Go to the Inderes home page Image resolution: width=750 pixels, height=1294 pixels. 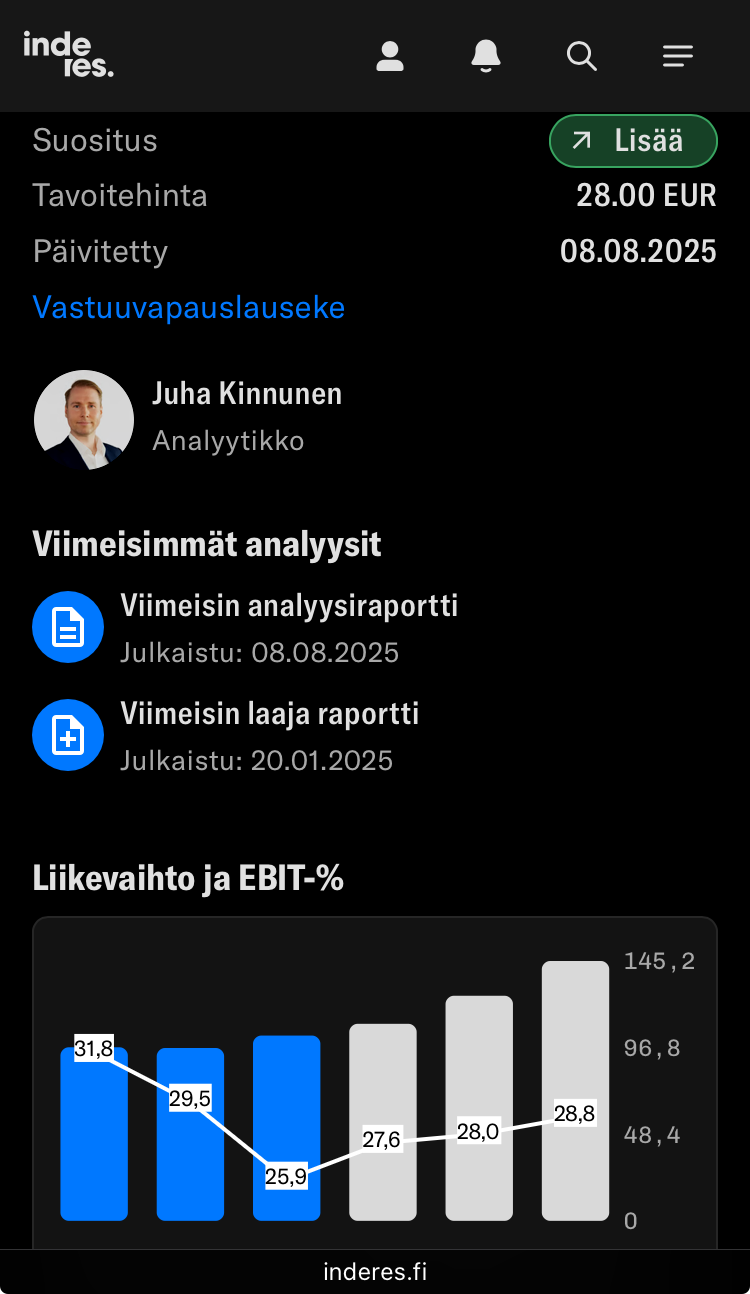68,54
